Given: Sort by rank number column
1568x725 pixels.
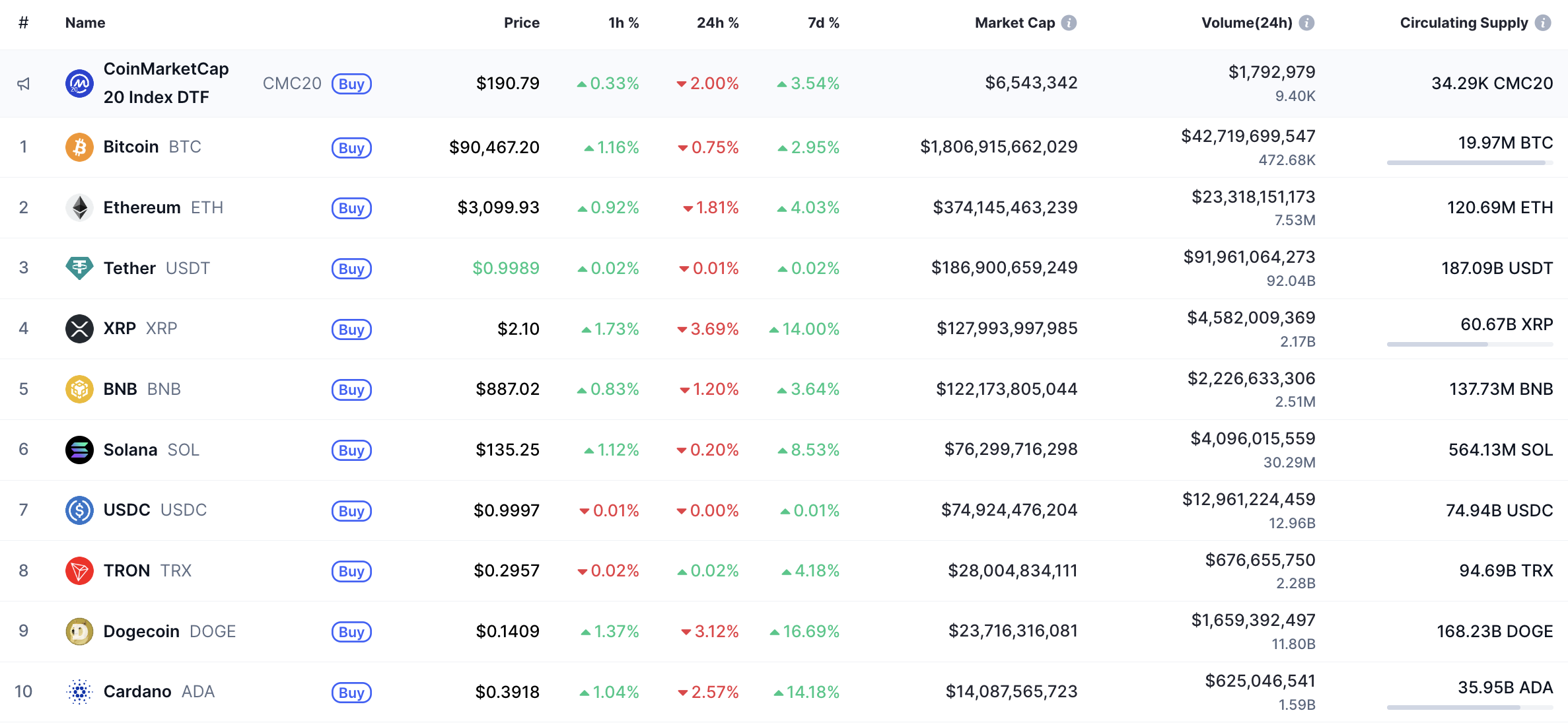Looking at the screenshot, I should pos(24,23).
